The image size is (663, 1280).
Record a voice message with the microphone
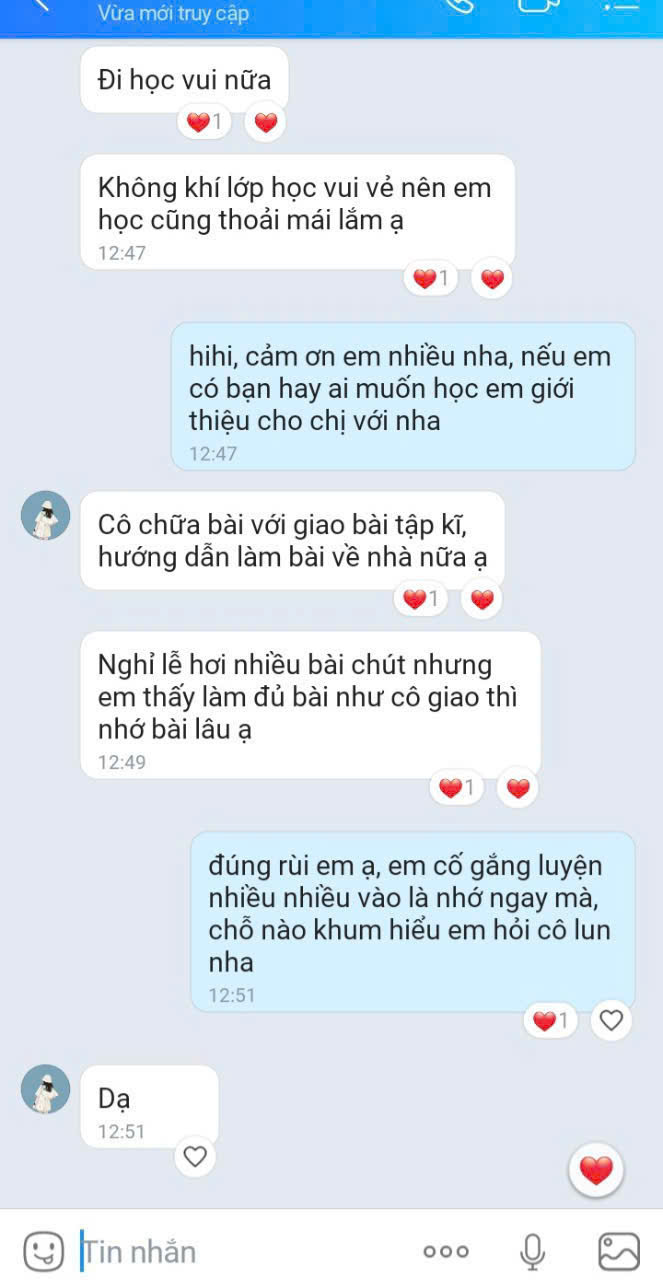coord(532,1251)
